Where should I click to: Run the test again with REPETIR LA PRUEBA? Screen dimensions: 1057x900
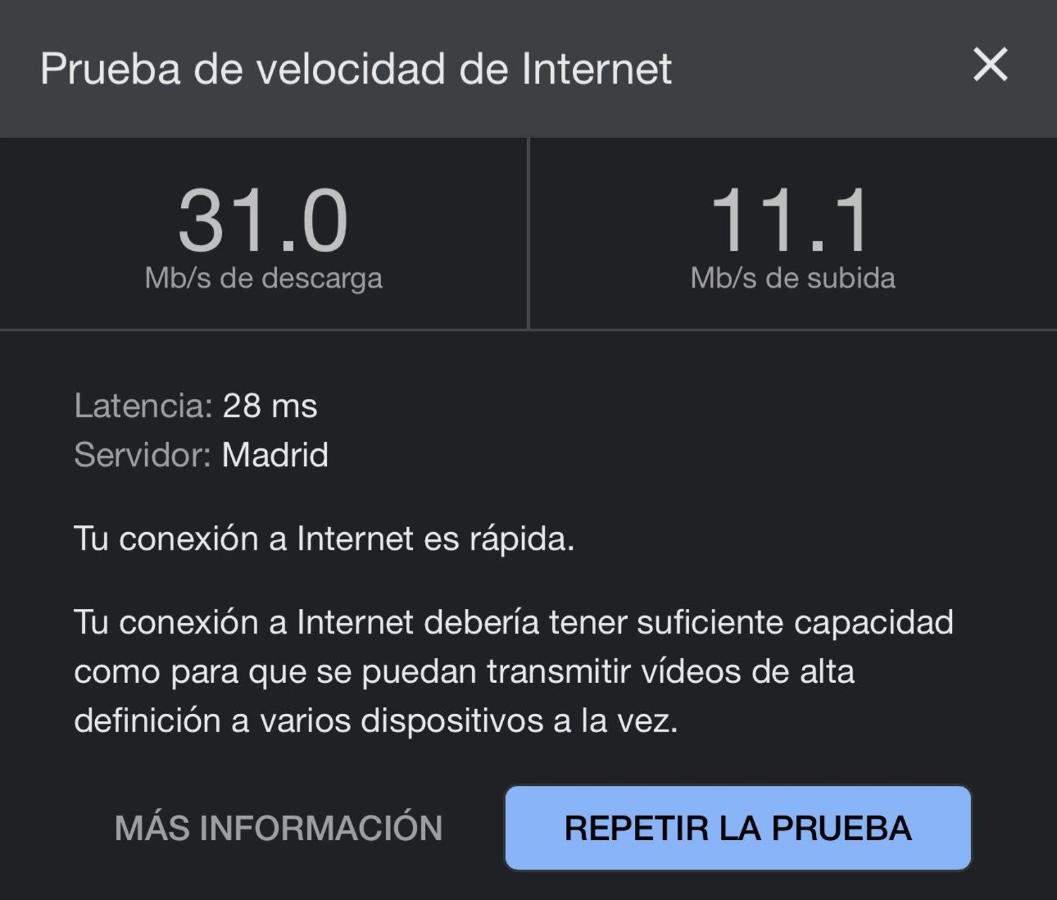[738, 828]
